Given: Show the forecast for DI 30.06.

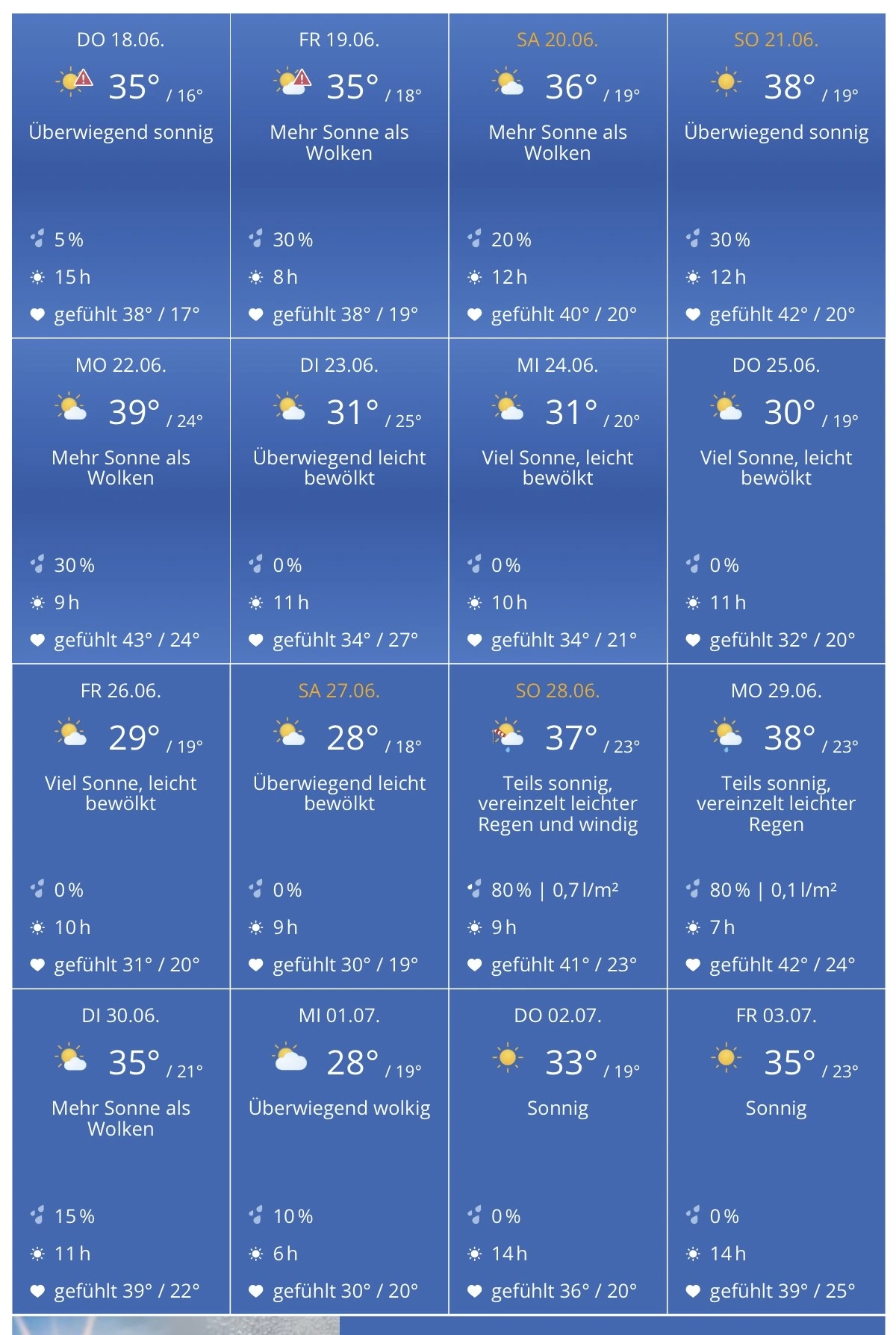Looking at the screenshot, I should 121,1151.
